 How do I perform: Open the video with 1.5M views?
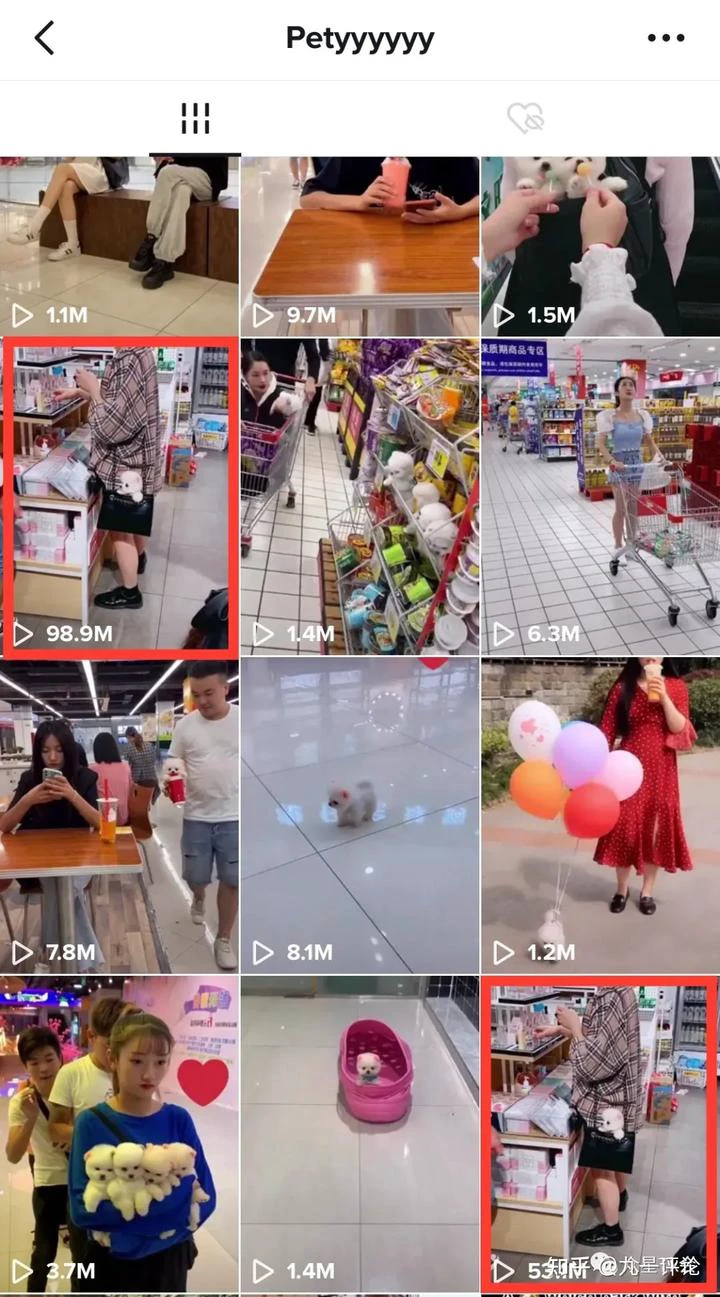click(x=600, y=245)
